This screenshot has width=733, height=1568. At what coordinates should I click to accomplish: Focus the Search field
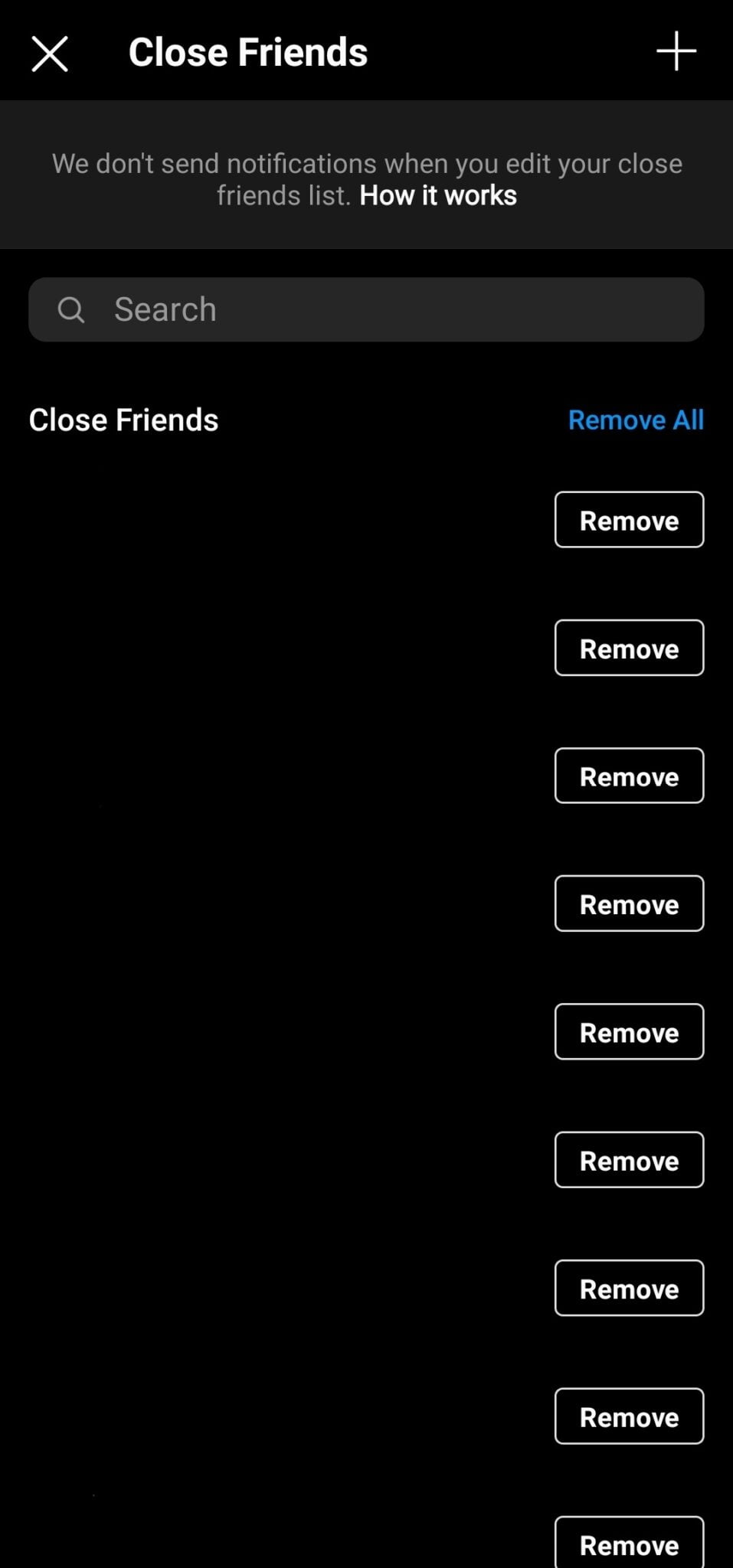tap(366, 309)
